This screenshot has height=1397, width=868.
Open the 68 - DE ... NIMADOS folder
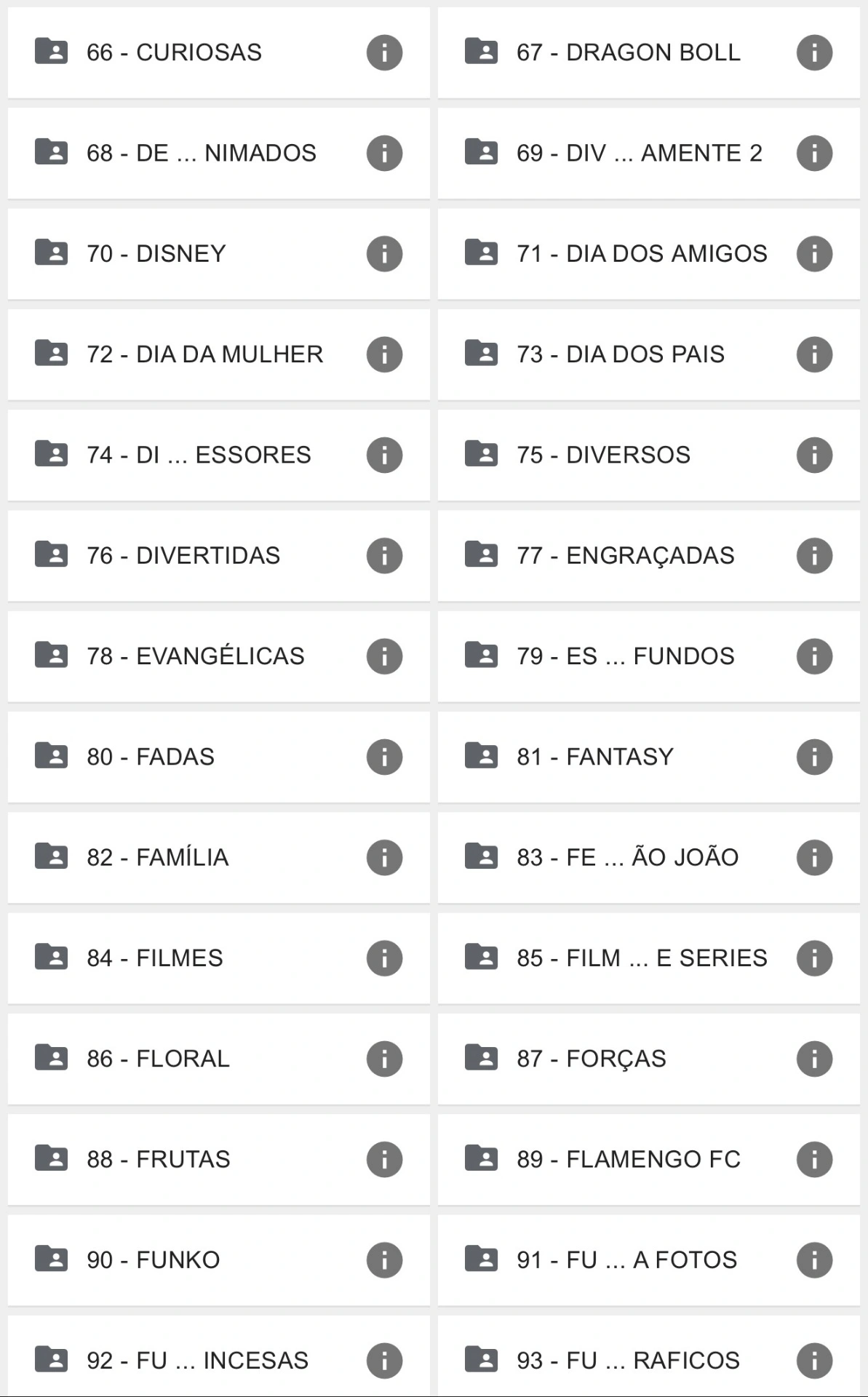(x=201, y=154)
